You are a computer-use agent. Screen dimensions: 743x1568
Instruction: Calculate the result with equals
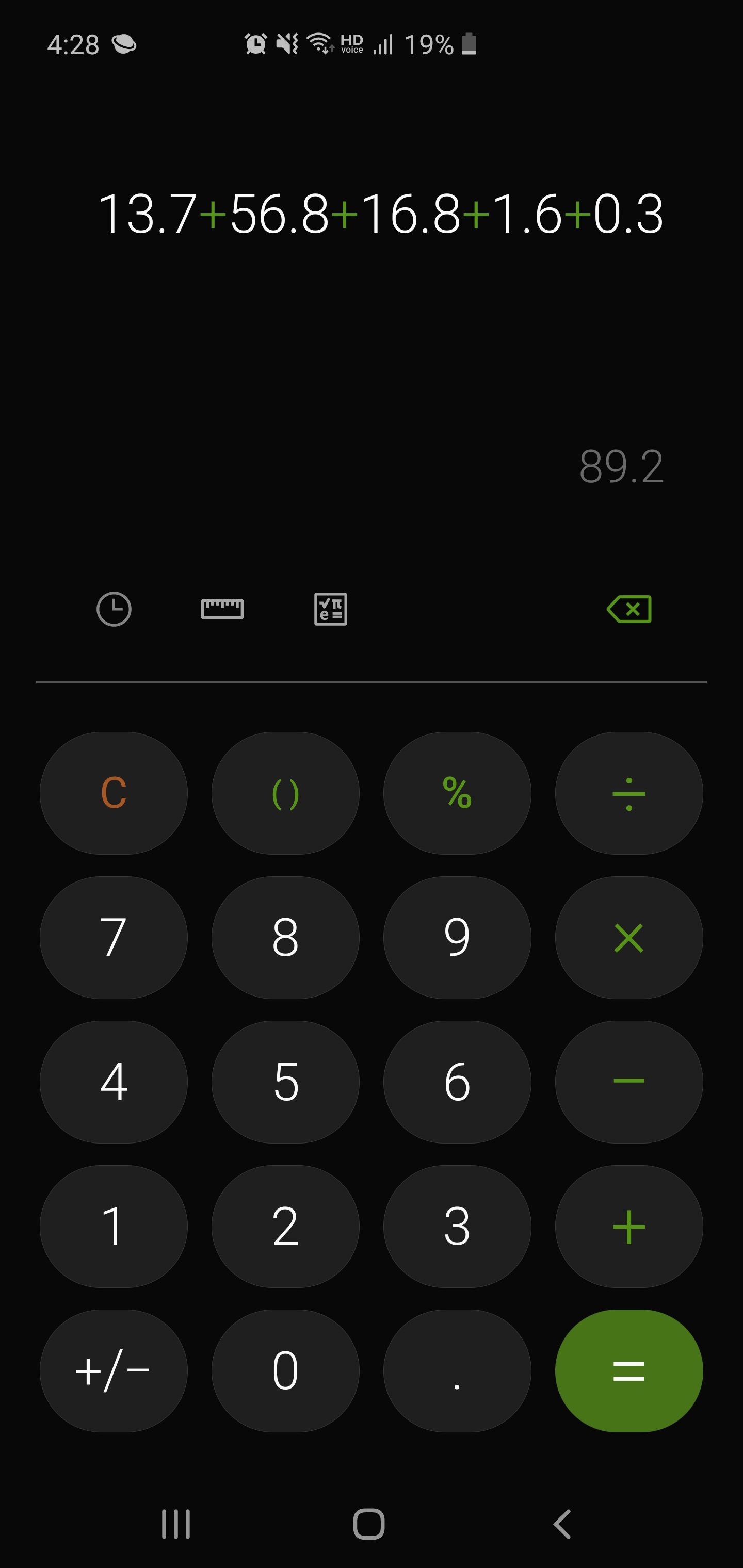[629, 1370]
